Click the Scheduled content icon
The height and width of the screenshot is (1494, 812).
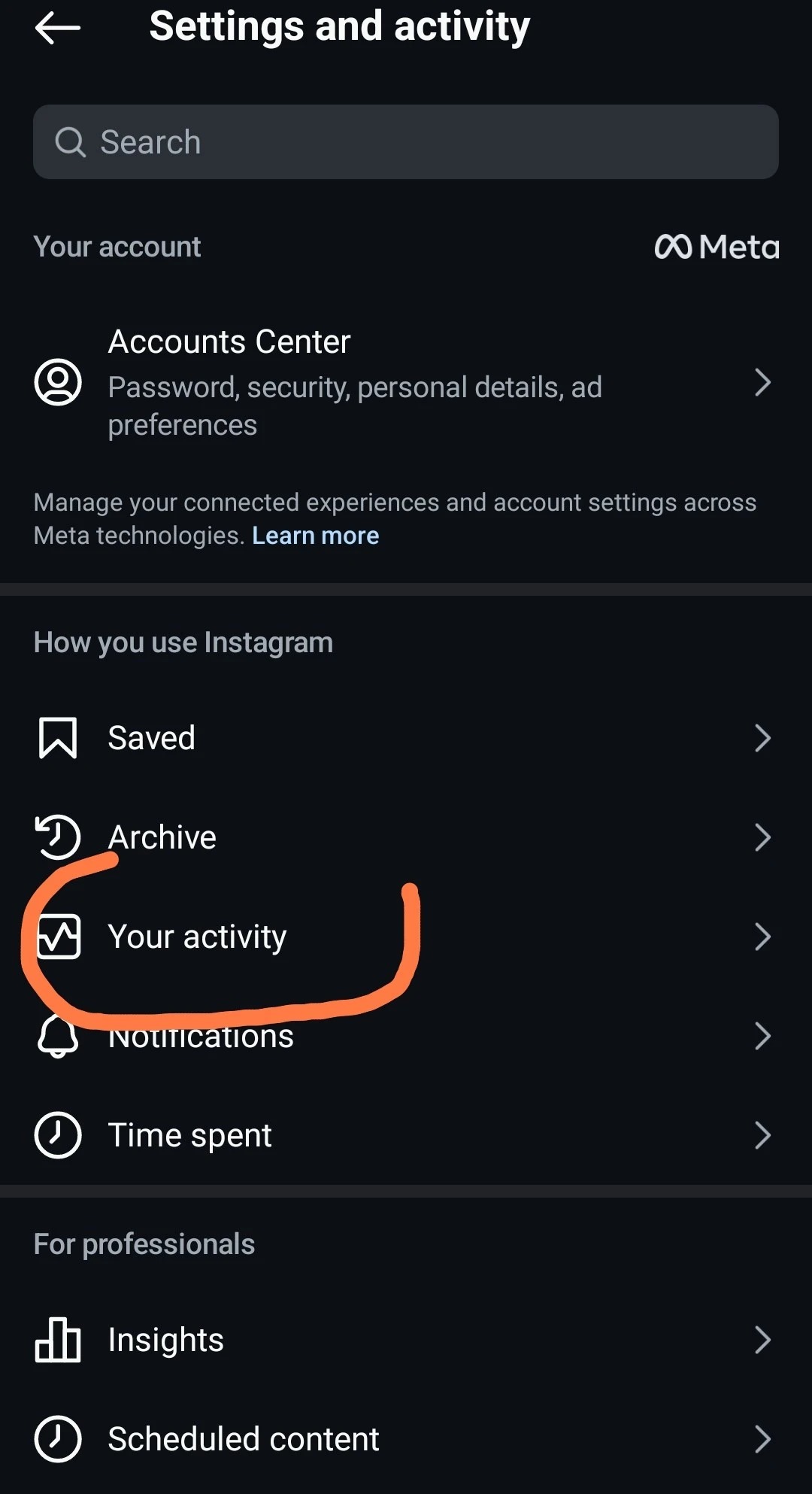pyautogui.click(x=56, y=1438)
